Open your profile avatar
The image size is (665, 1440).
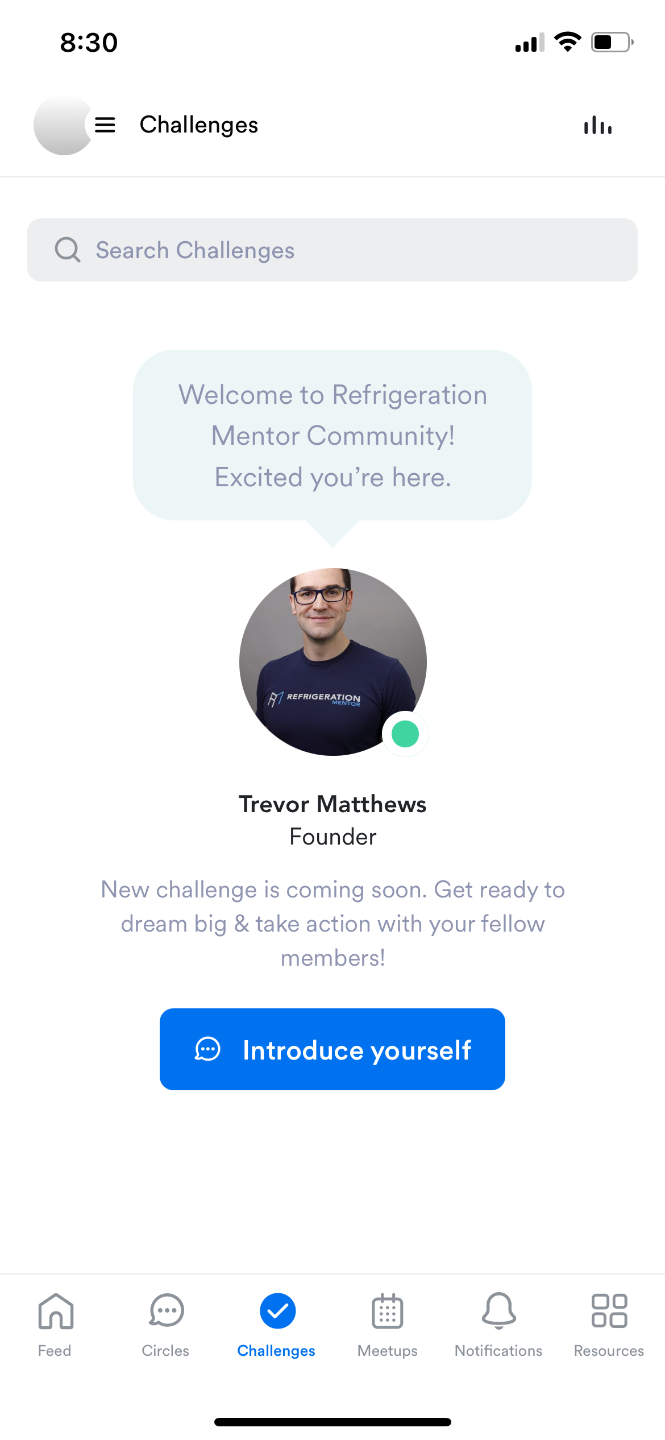tap(60, 125)
